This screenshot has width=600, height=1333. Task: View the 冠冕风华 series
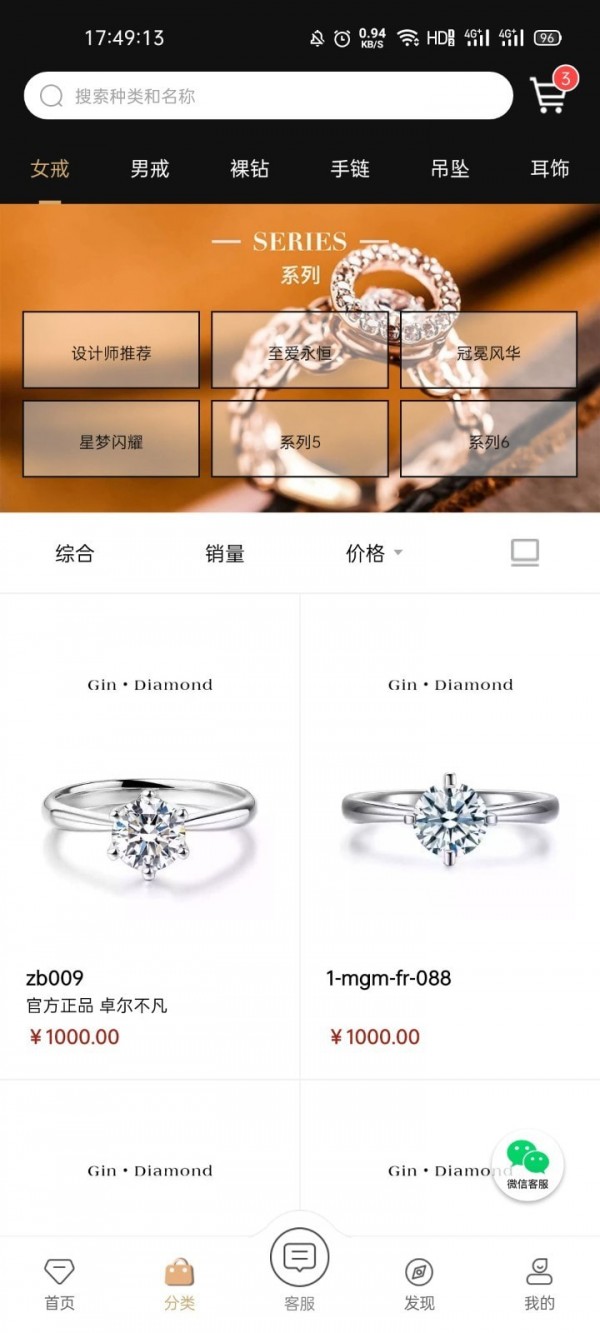[488, 351]
